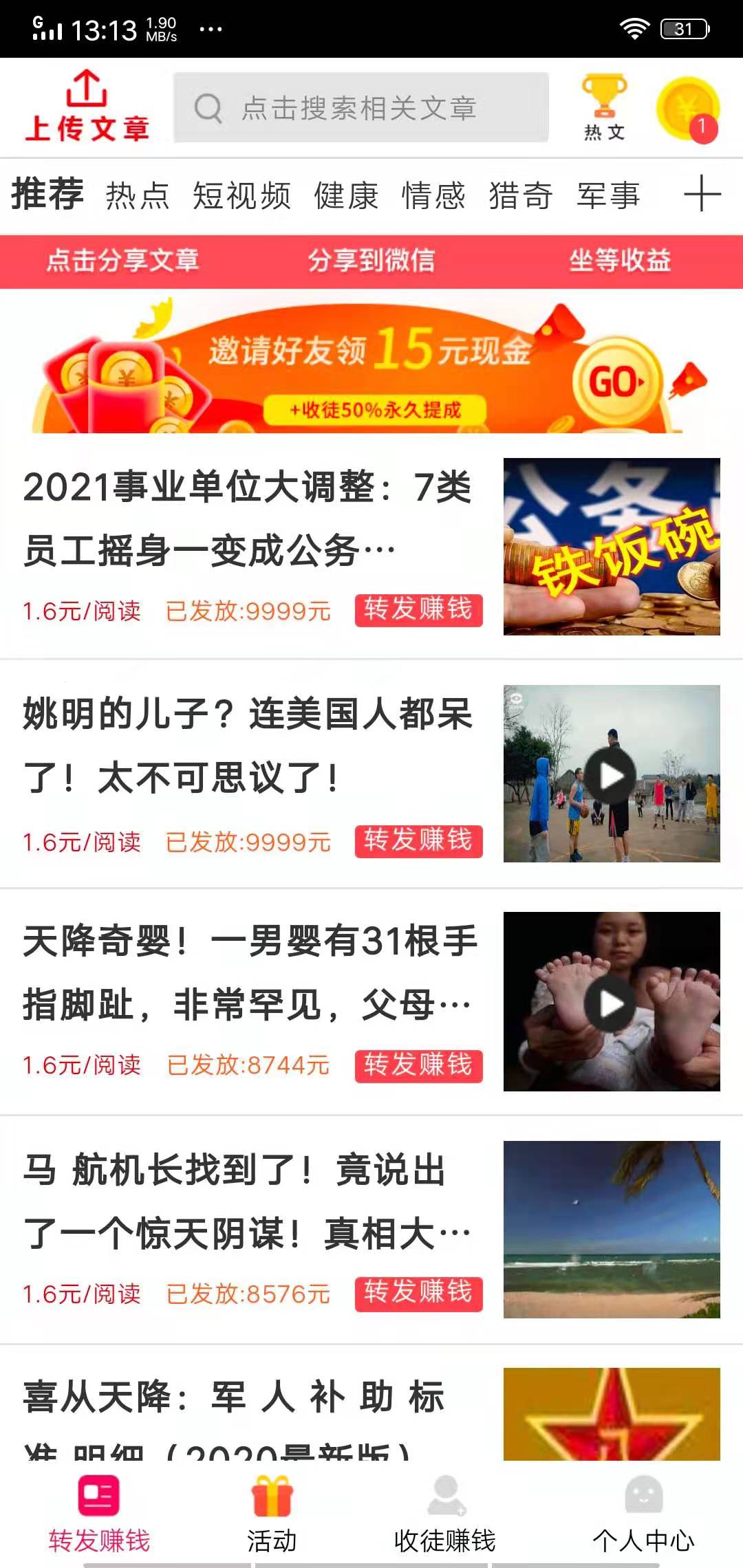Select the 情感 category
The height and width of the screenshot is (1568, 743).
tap(432, 195)
